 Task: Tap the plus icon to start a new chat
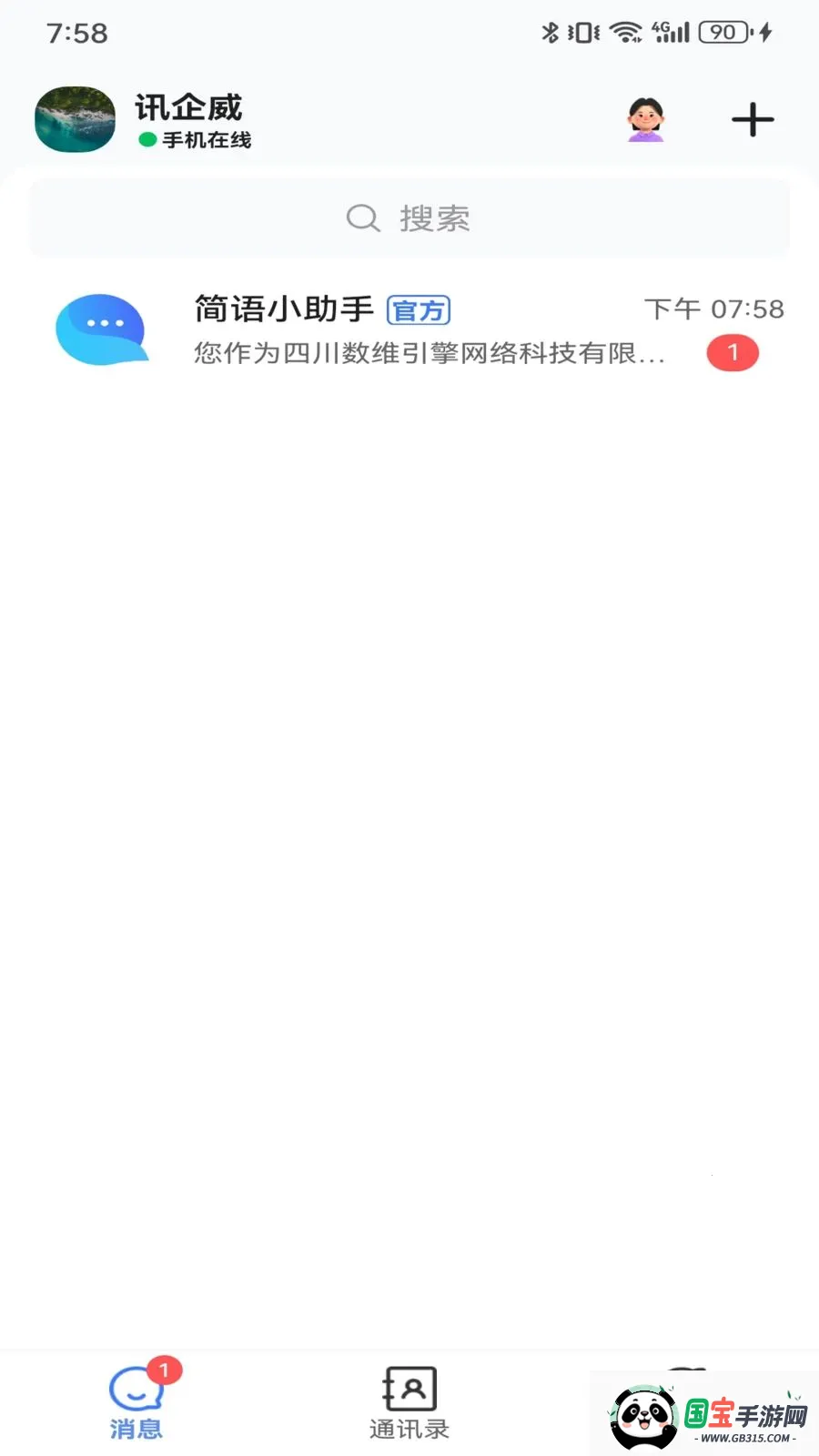point(752,119)
